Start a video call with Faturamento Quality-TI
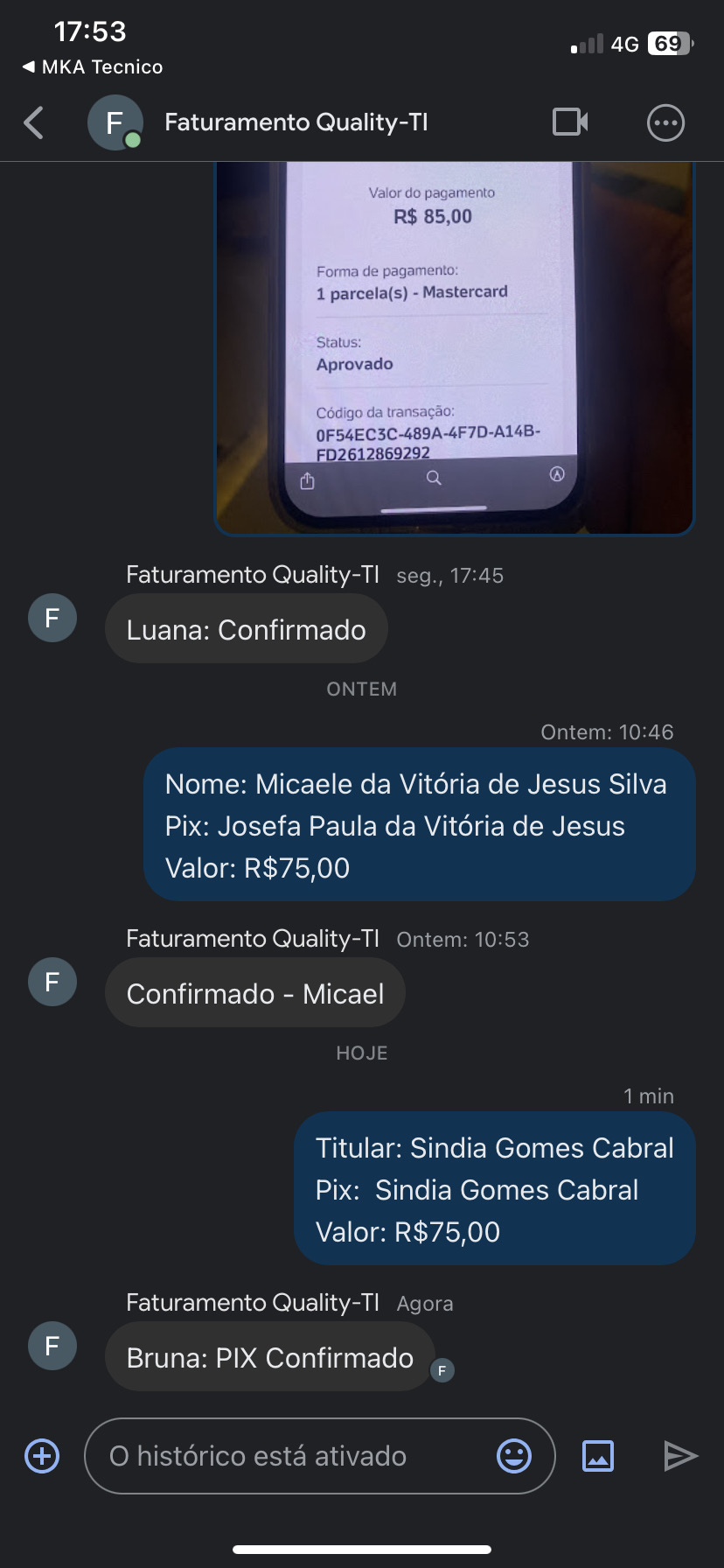Screen dimensions: 724x1568 [570, 122]
